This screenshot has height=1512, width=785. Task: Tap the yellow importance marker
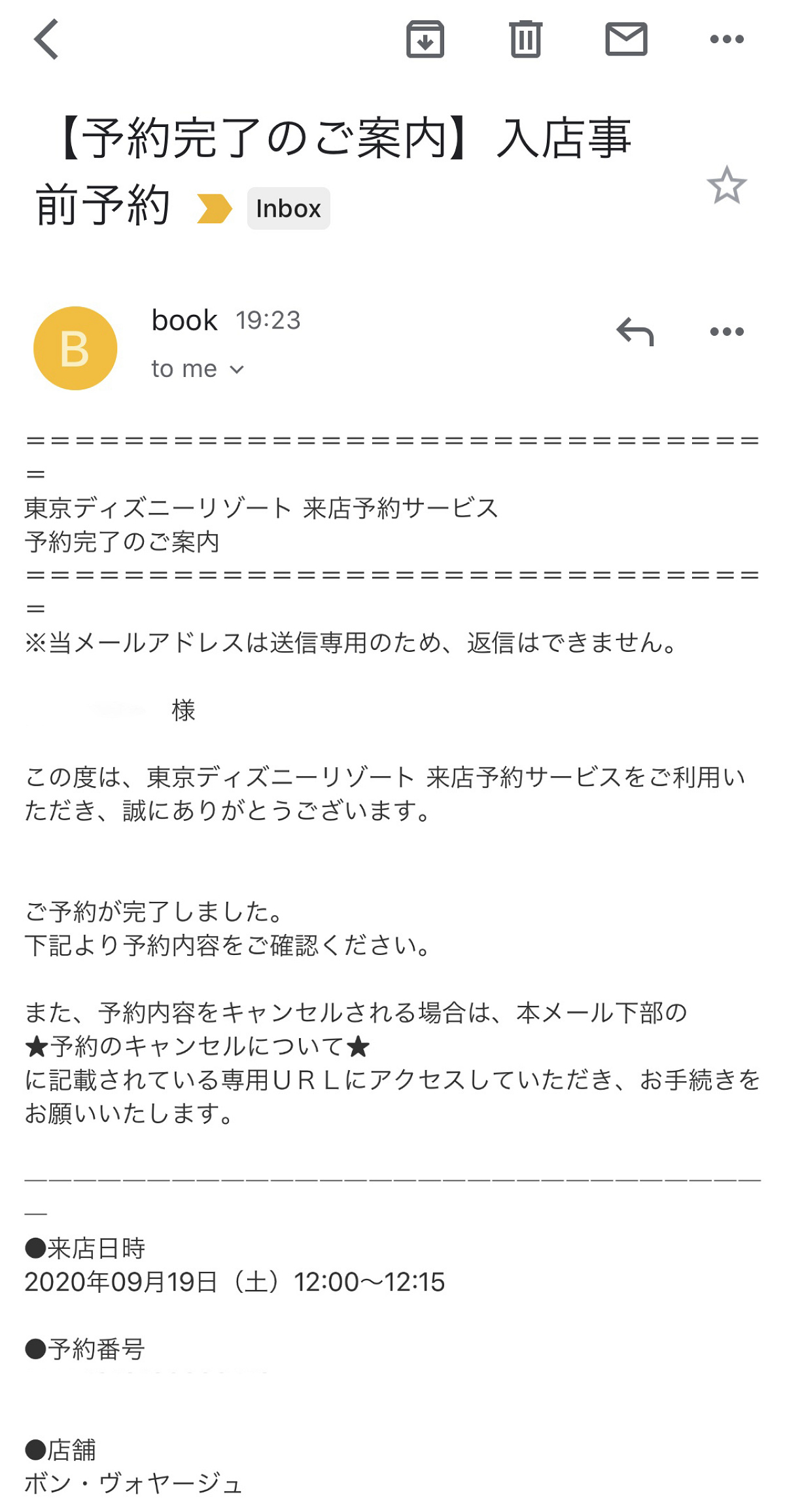pyautogui.click(x=215, y=209)
